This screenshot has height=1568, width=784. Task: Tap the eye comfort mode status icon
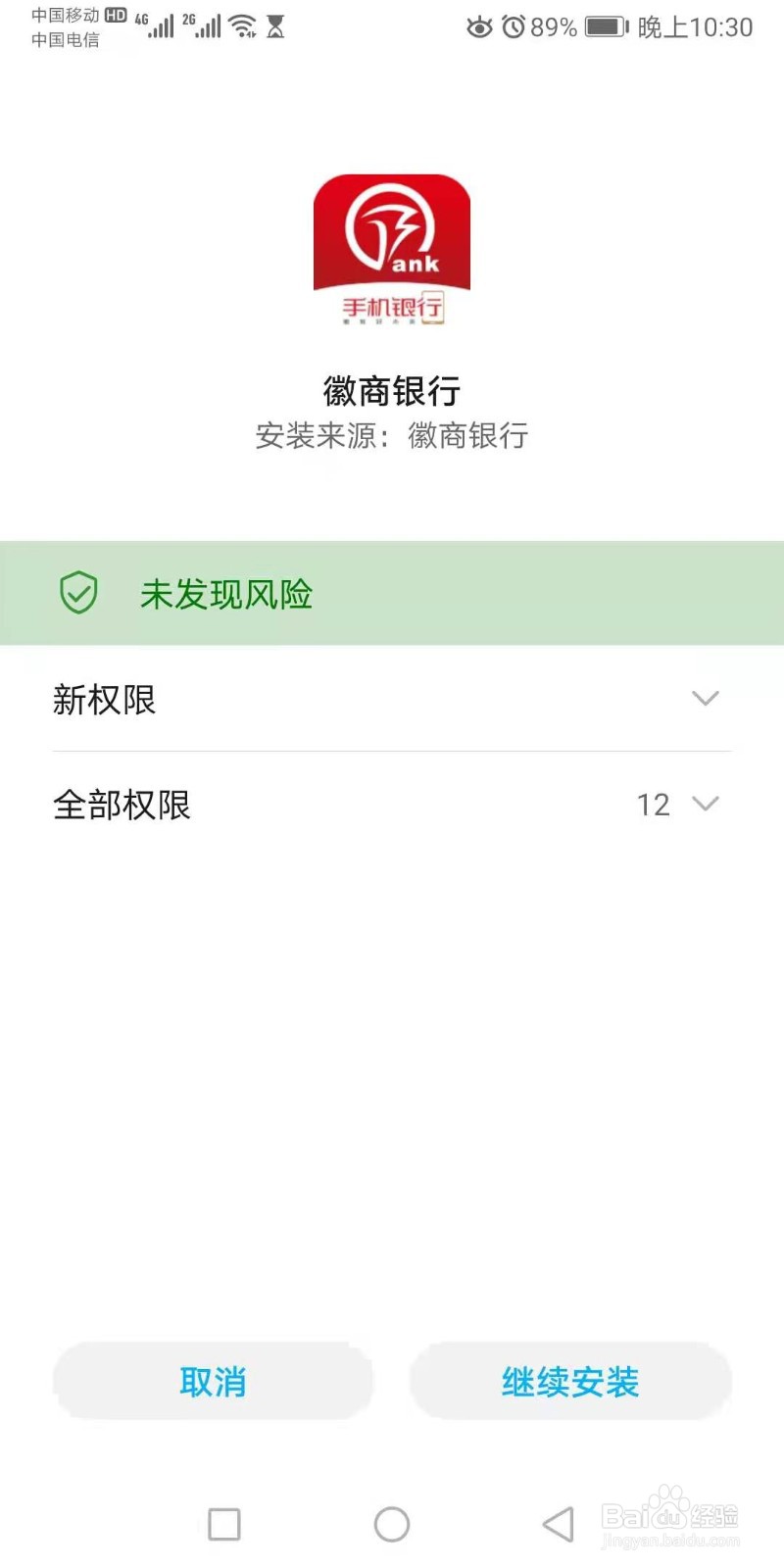(x=479, y=27)
